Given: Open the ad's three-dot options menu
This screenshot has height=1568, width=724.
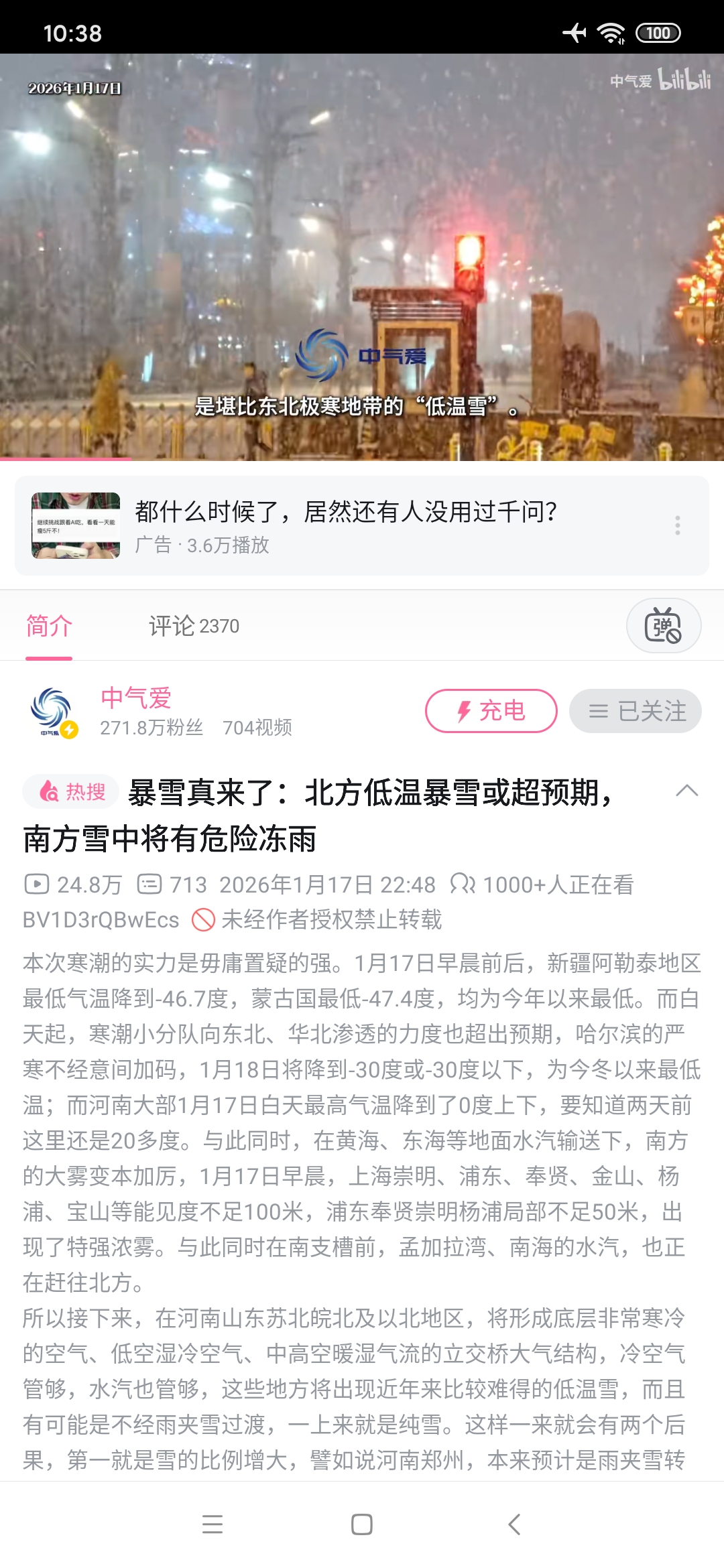Looking at the screenshot, I should pyautogui.click(x=678, y=525).
